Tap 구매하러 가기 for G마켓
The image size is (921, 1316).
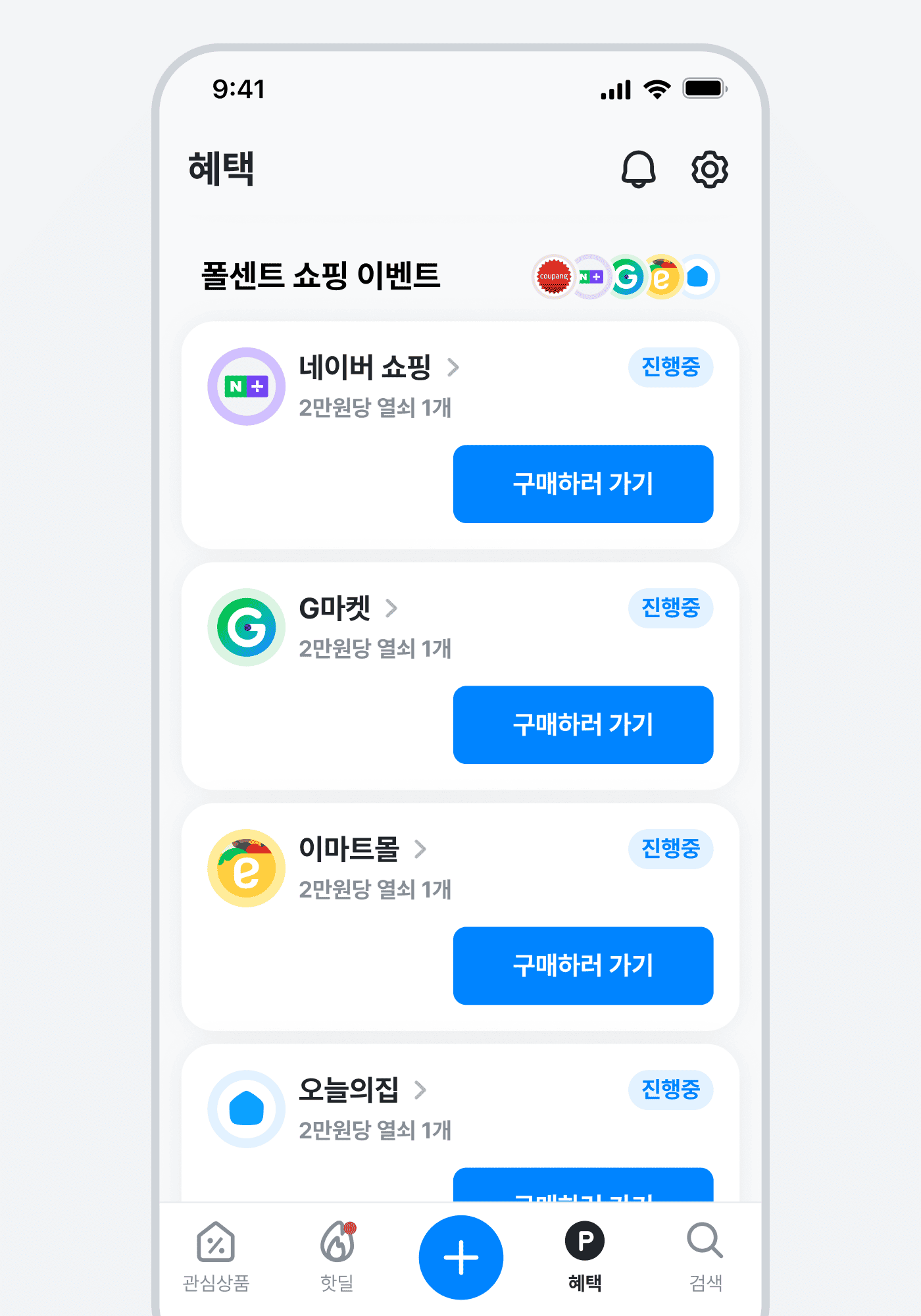583,725
